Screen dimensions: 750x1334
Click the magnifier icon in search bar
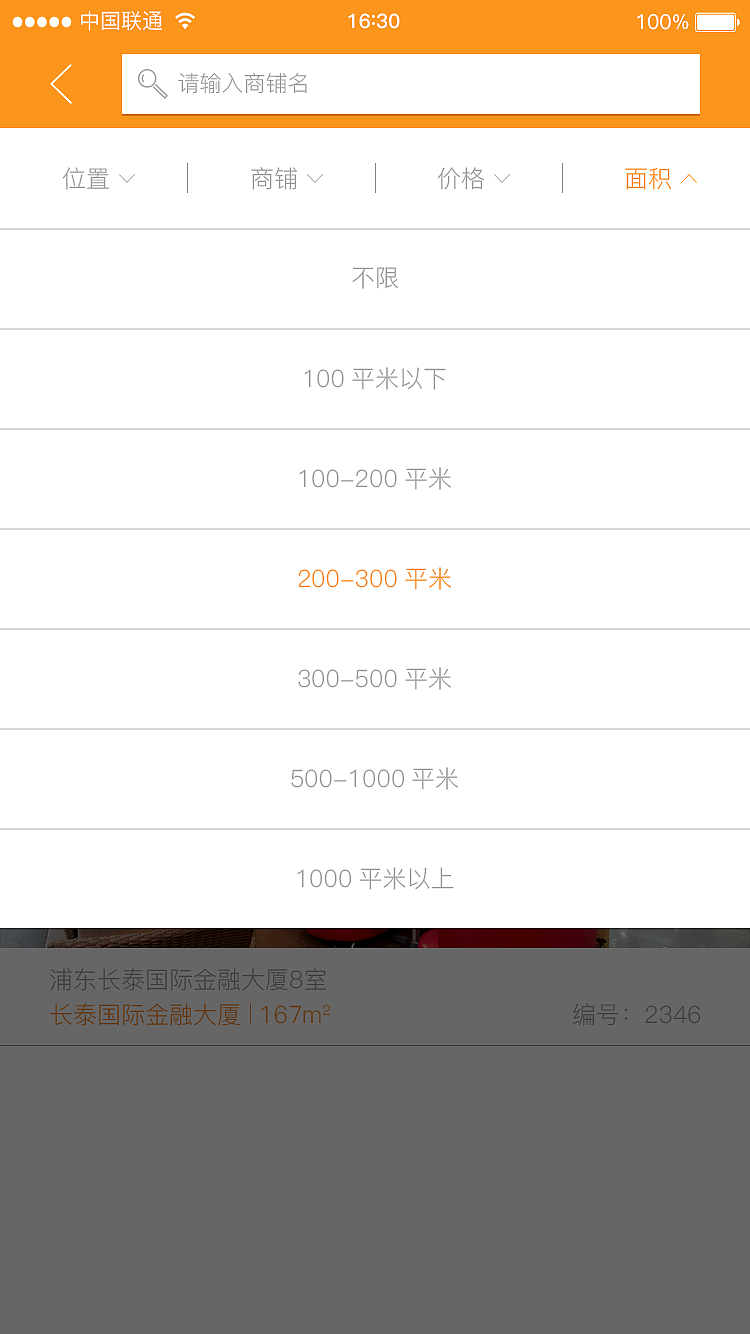(x=152, y=84)
